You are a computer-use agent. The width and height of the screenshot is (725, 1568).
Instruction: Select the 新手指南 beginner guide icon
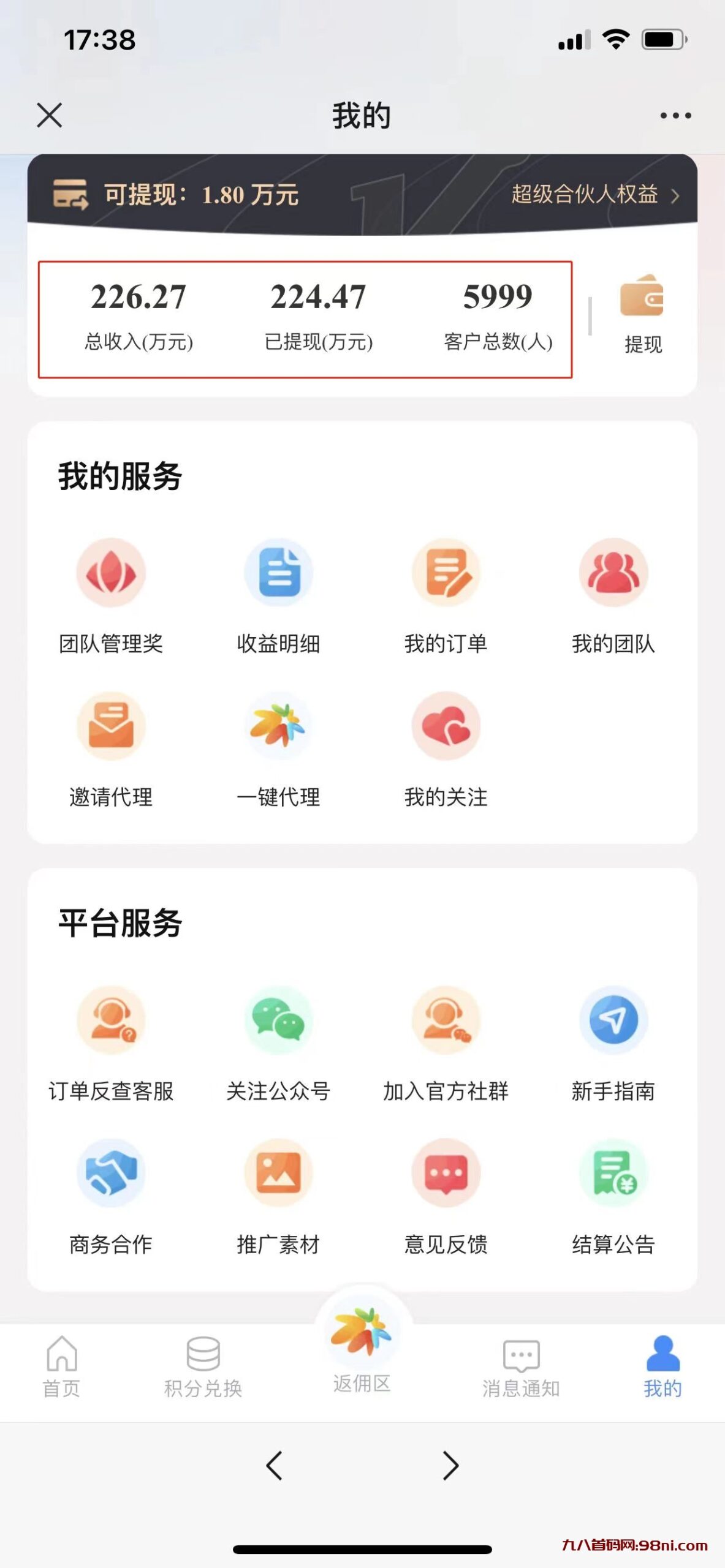(614, 1020)
